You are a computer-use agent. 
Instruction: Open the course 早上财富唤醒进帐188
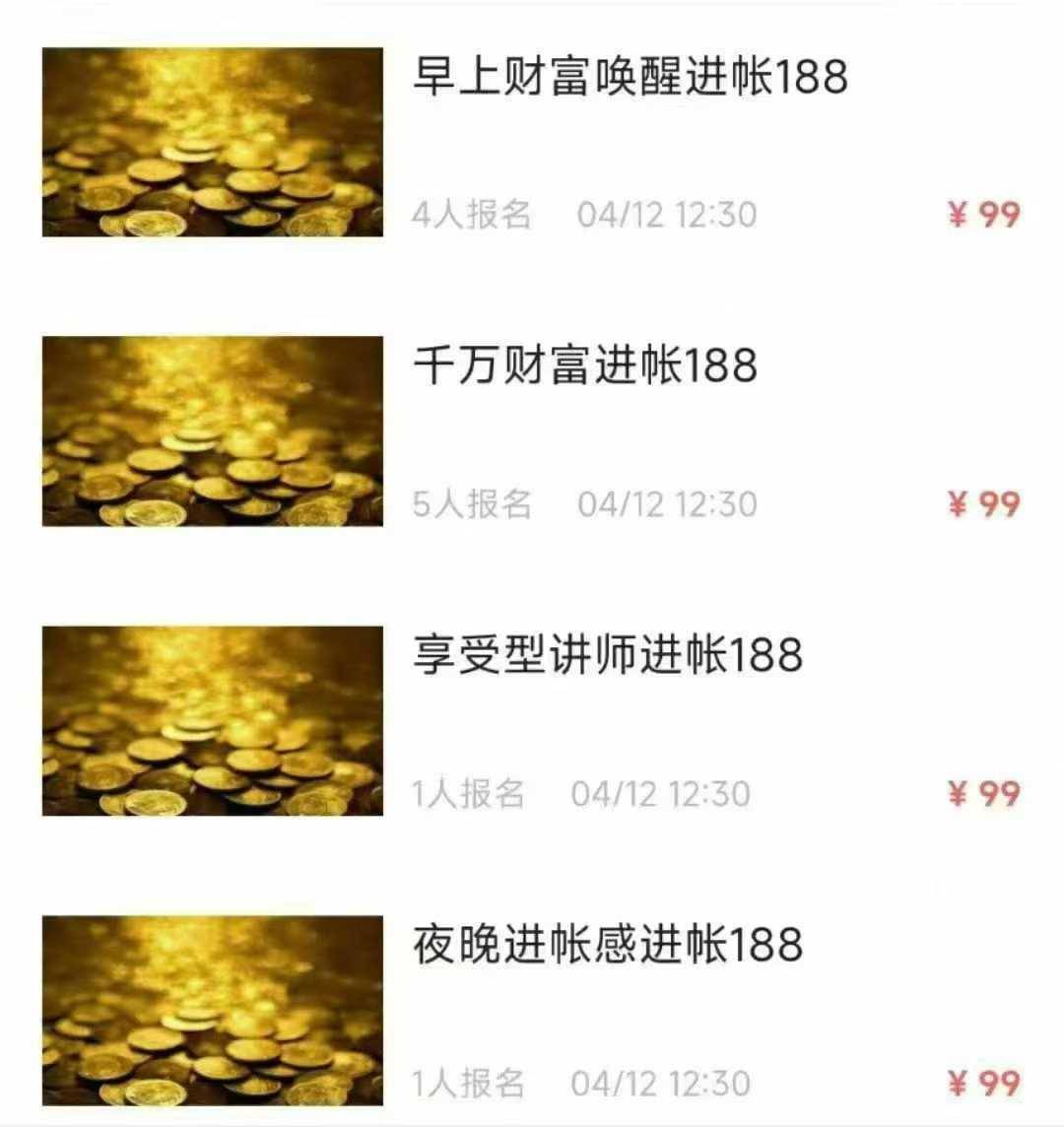point(629,78)
